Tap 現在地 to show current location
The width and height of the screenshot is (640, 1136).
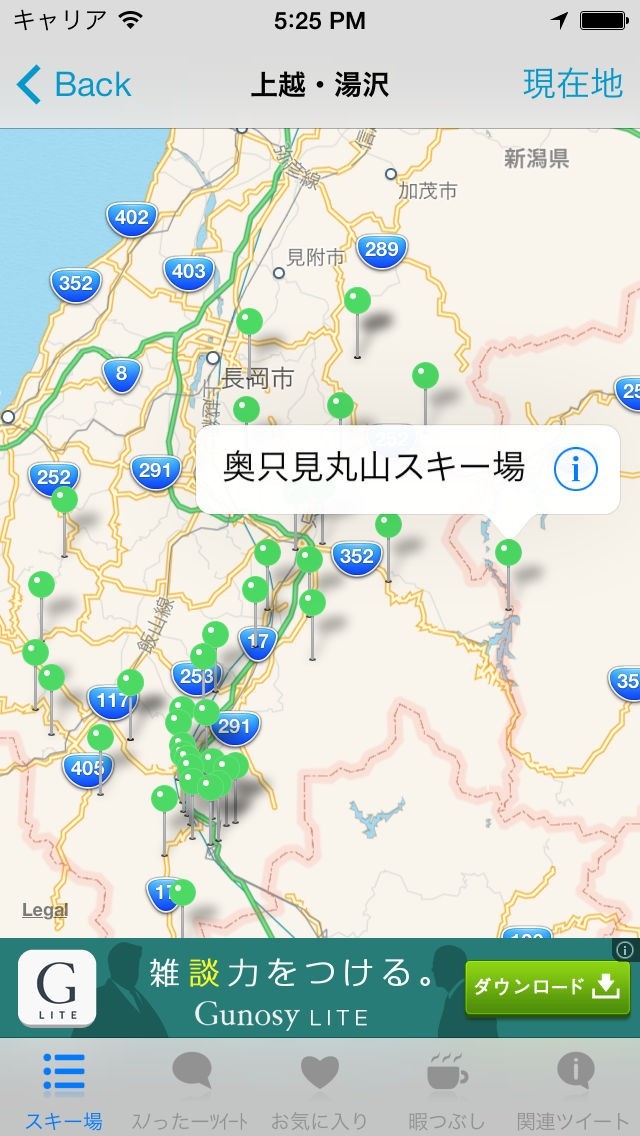tap(573, 85)
